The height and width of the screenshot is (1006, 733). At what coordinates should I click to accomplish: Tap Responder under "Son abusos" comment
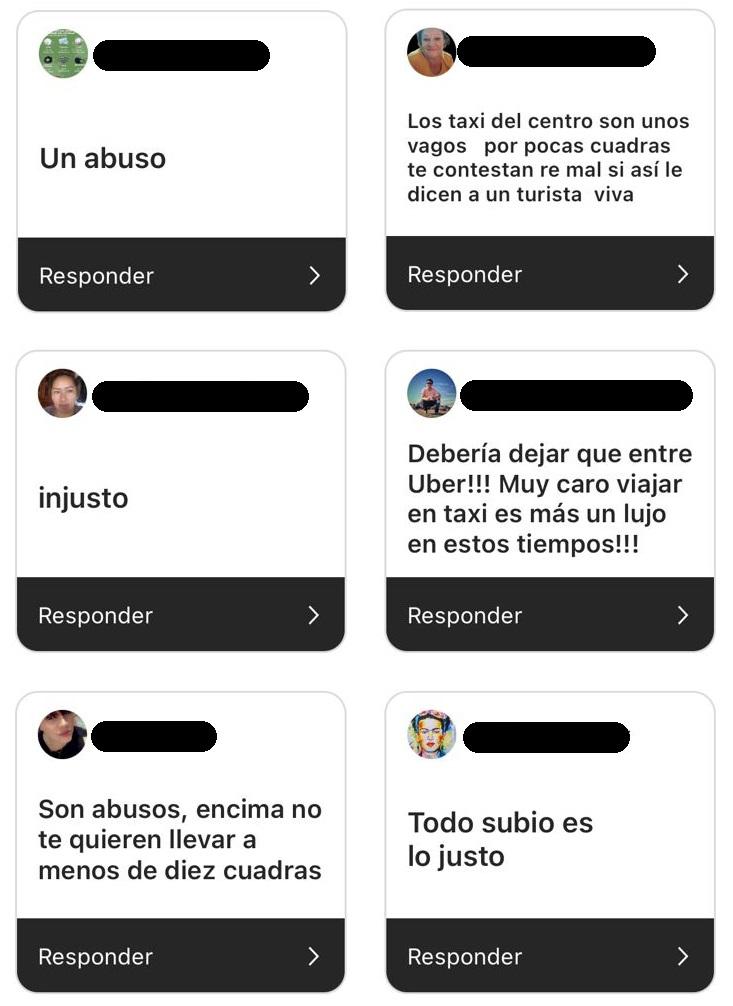click(181, 956)
